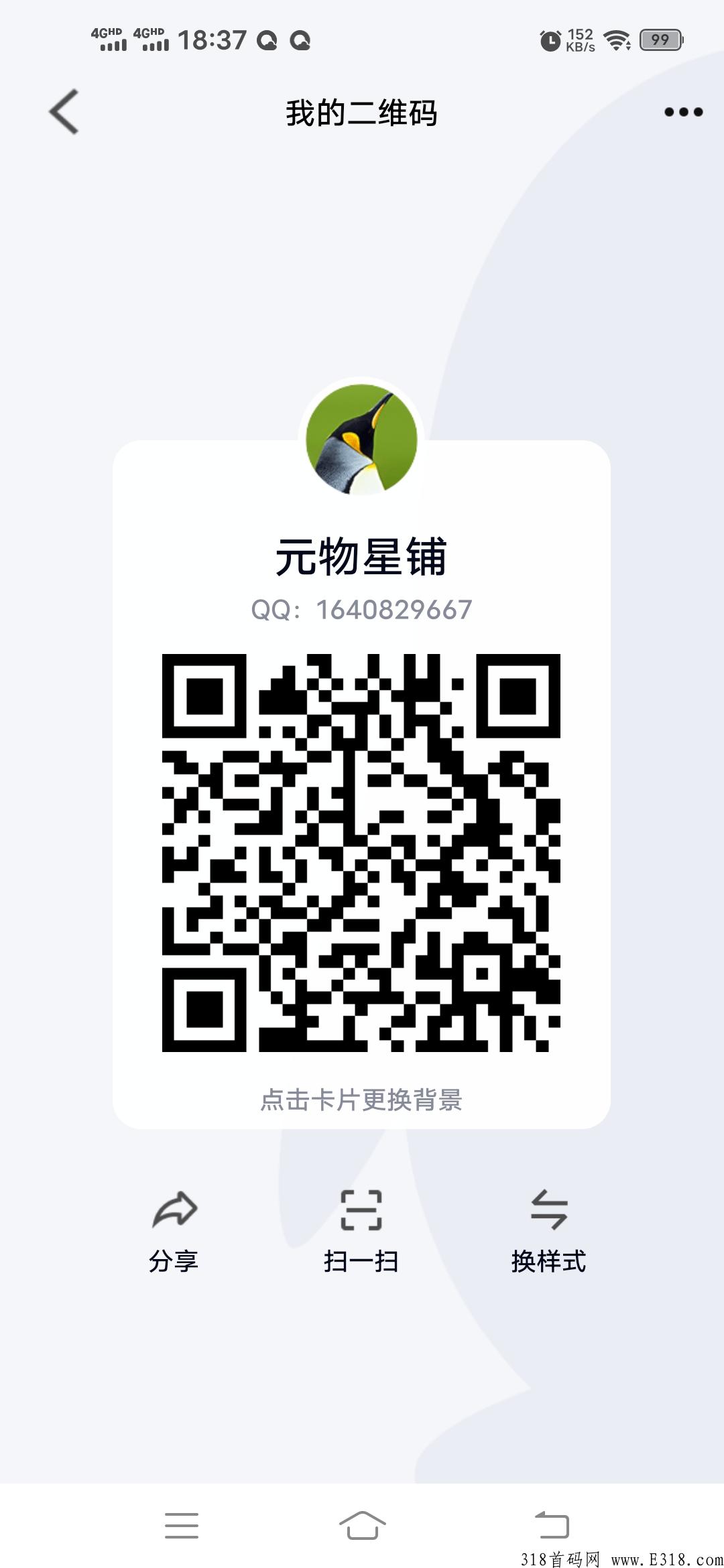This screenshot has width=724, height=1568.
Task: Select the nickname 元物星铺
Action: pos(362,558)
